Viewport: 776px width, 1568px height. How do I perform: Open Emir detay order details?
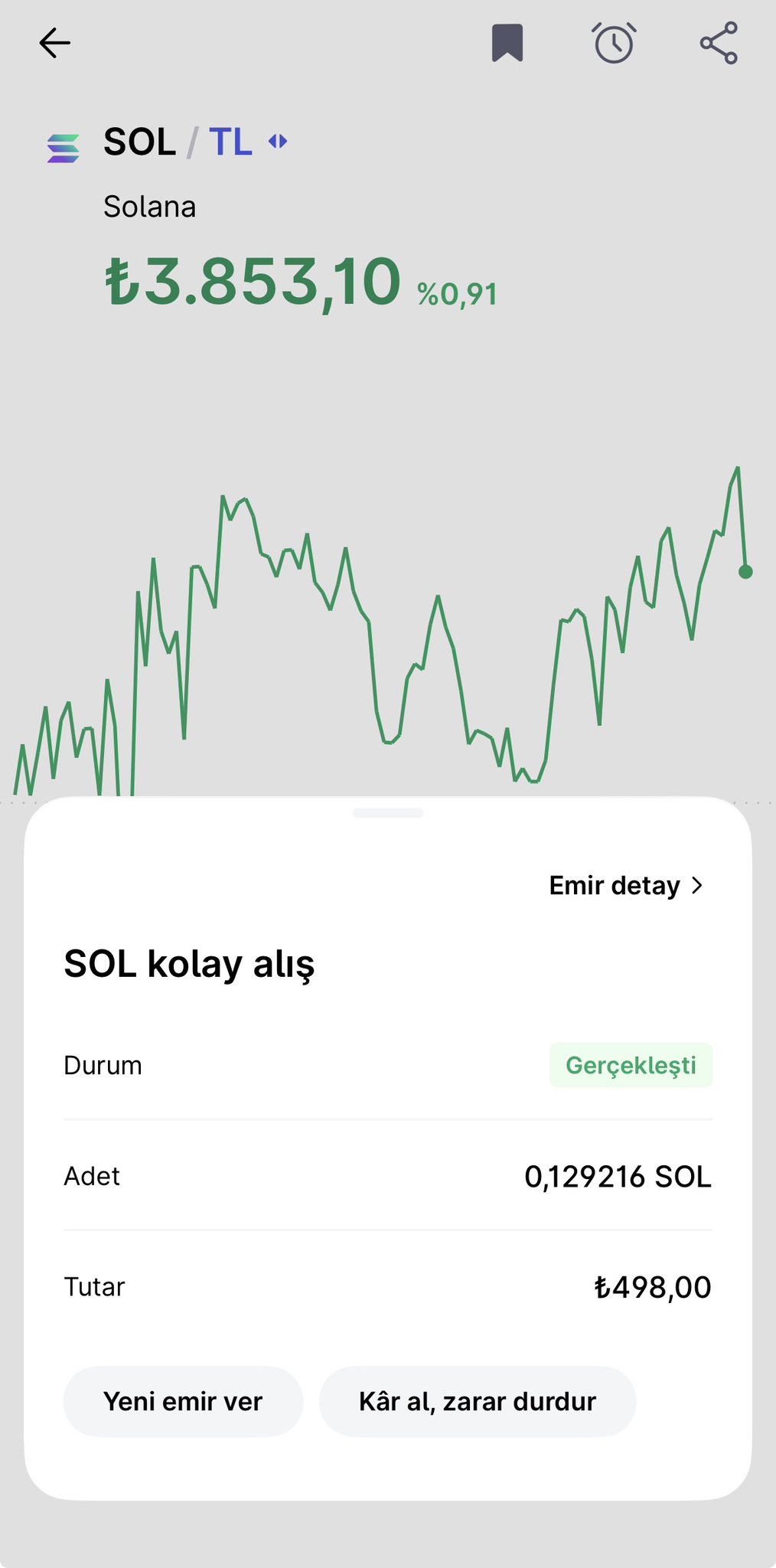[626, 886]
